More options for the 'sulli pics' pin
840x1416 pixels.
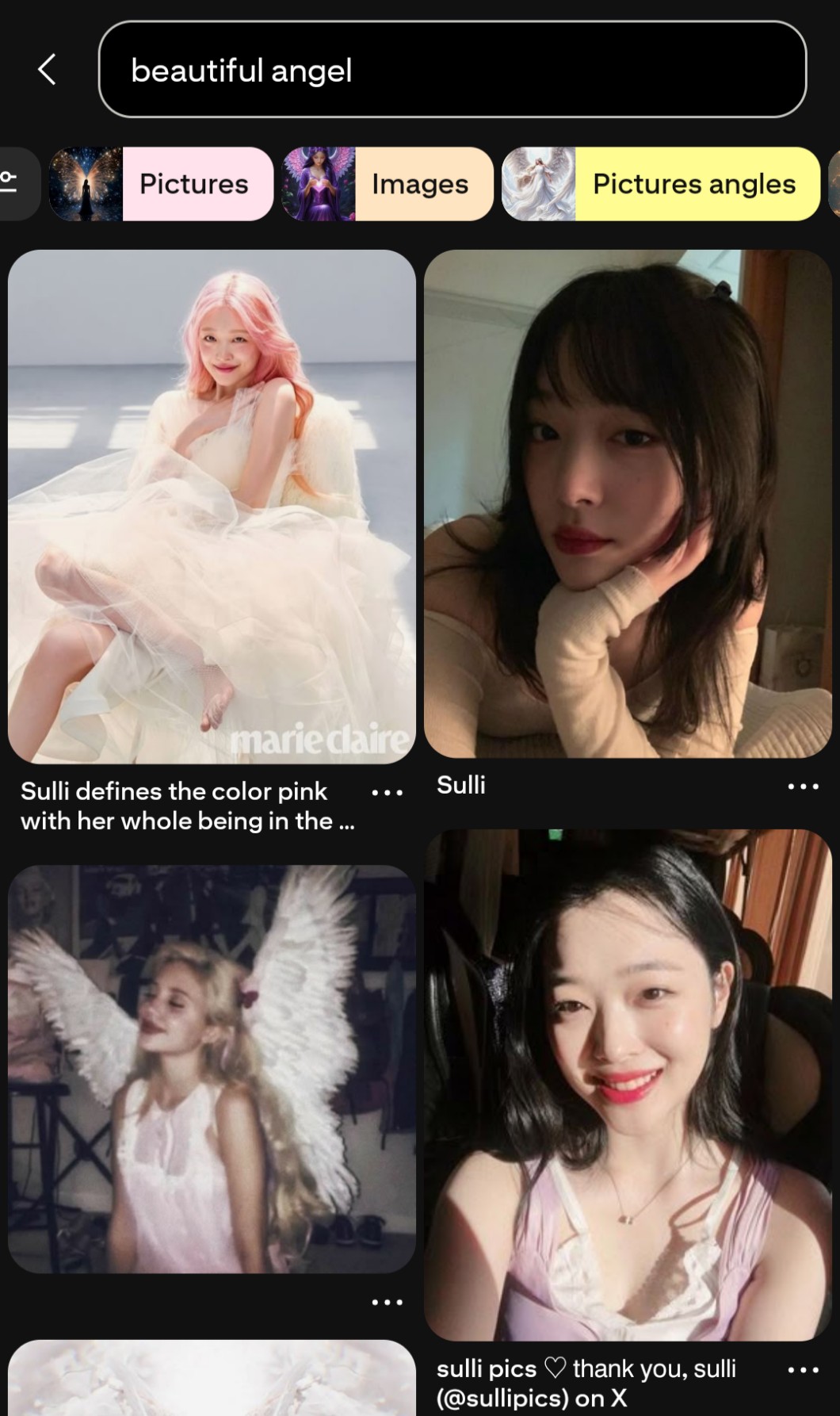pos(803,1370)
